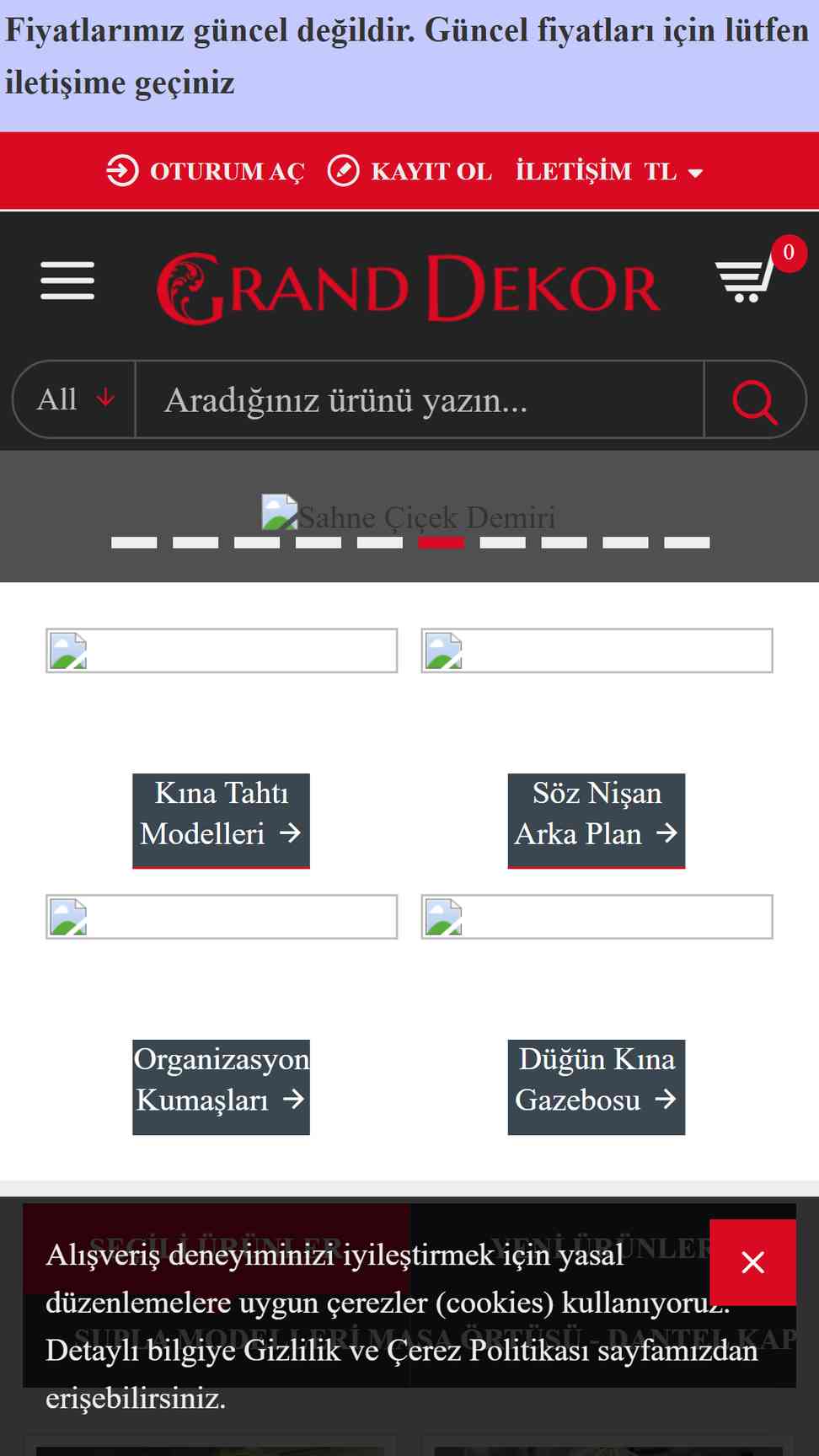Select the first slider indicator
The width and height of the screenshot is (819, 1456).
point(134,543)
